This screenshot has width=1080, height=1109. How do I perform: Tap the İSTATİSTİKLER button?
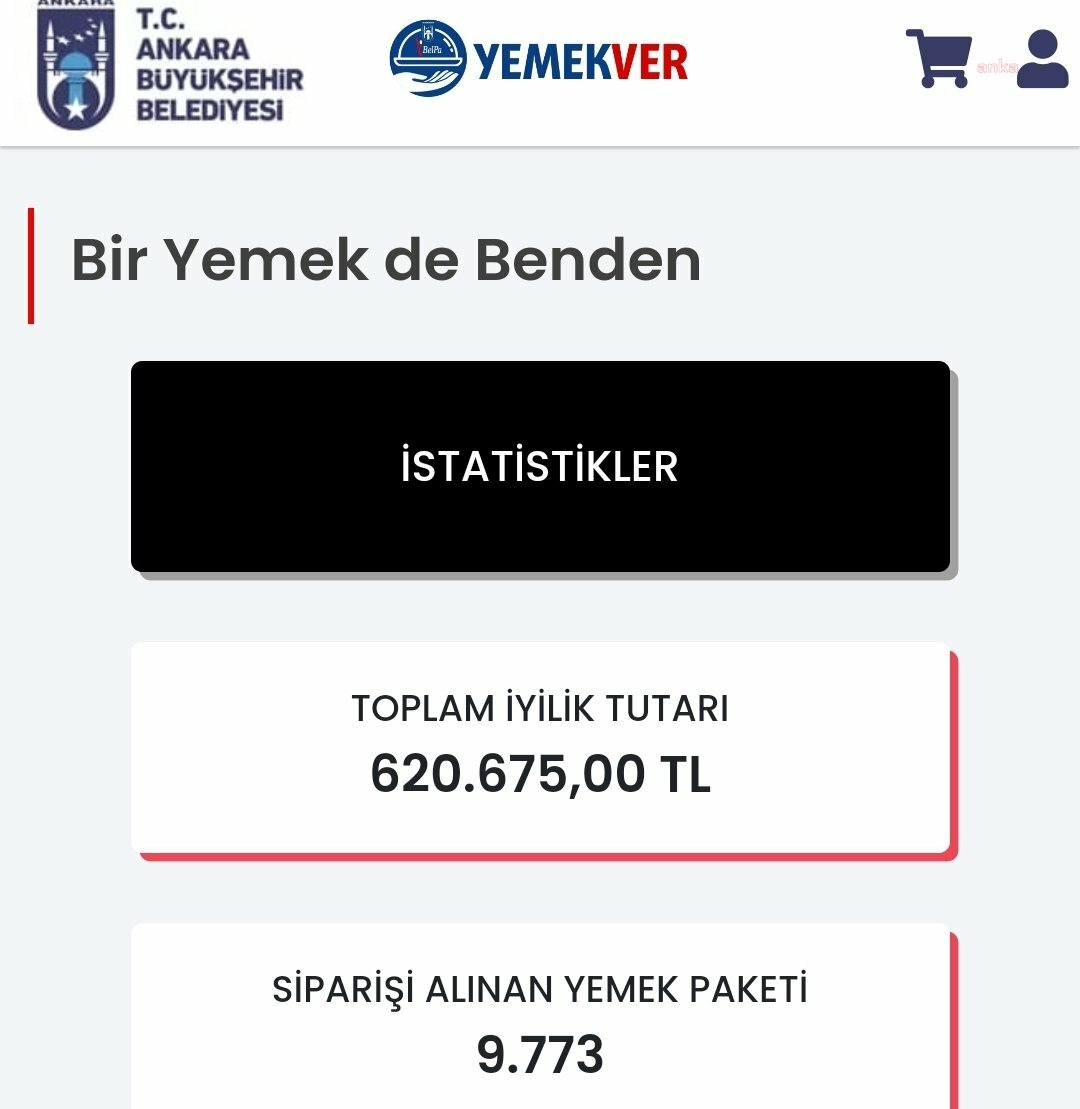(x=540, y=466)
